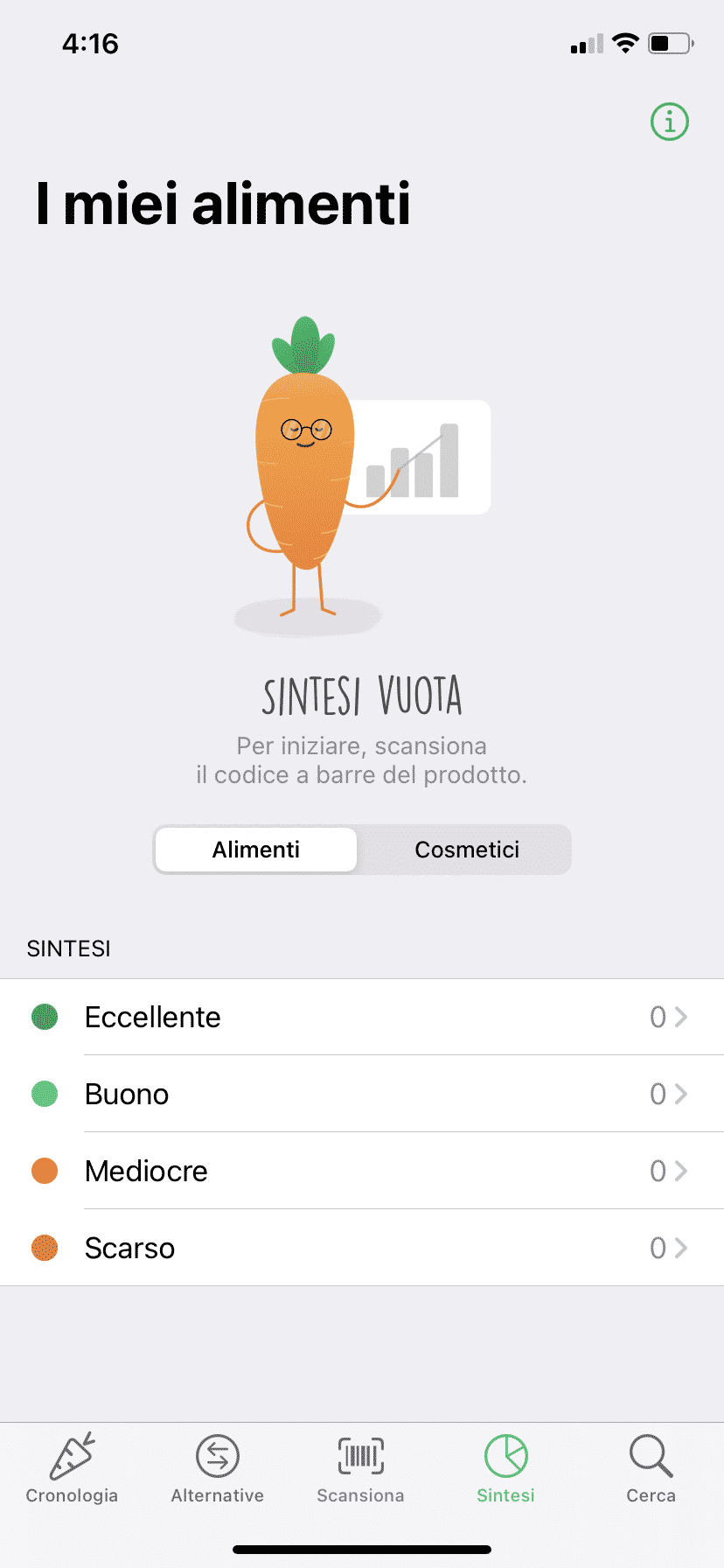
Task: Click the dark green Eccellente dot
Action: (x=45, y=1017)
